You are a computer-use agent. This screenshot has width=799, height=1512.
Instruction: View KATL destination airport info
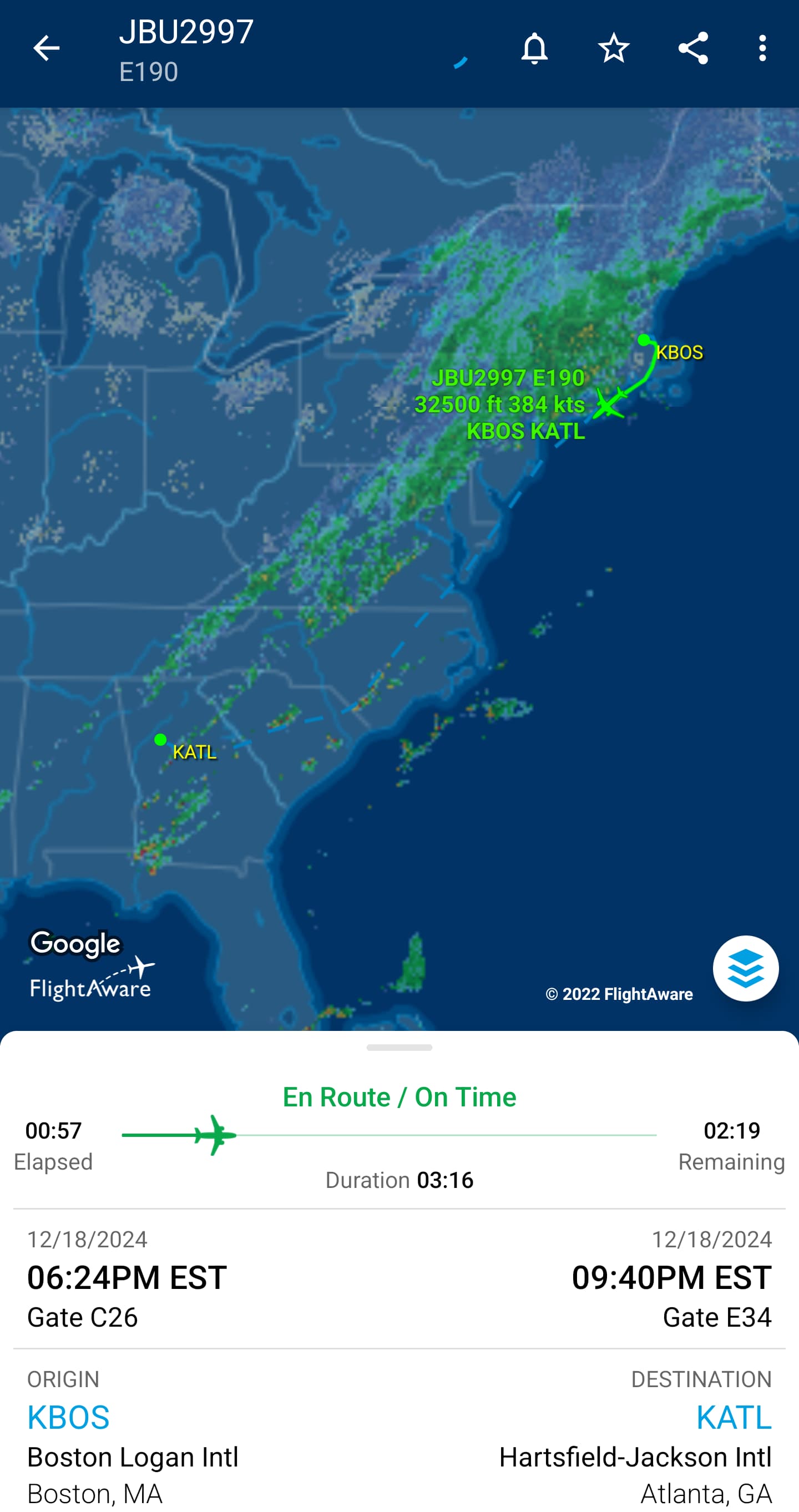[x=733, y=1417]
